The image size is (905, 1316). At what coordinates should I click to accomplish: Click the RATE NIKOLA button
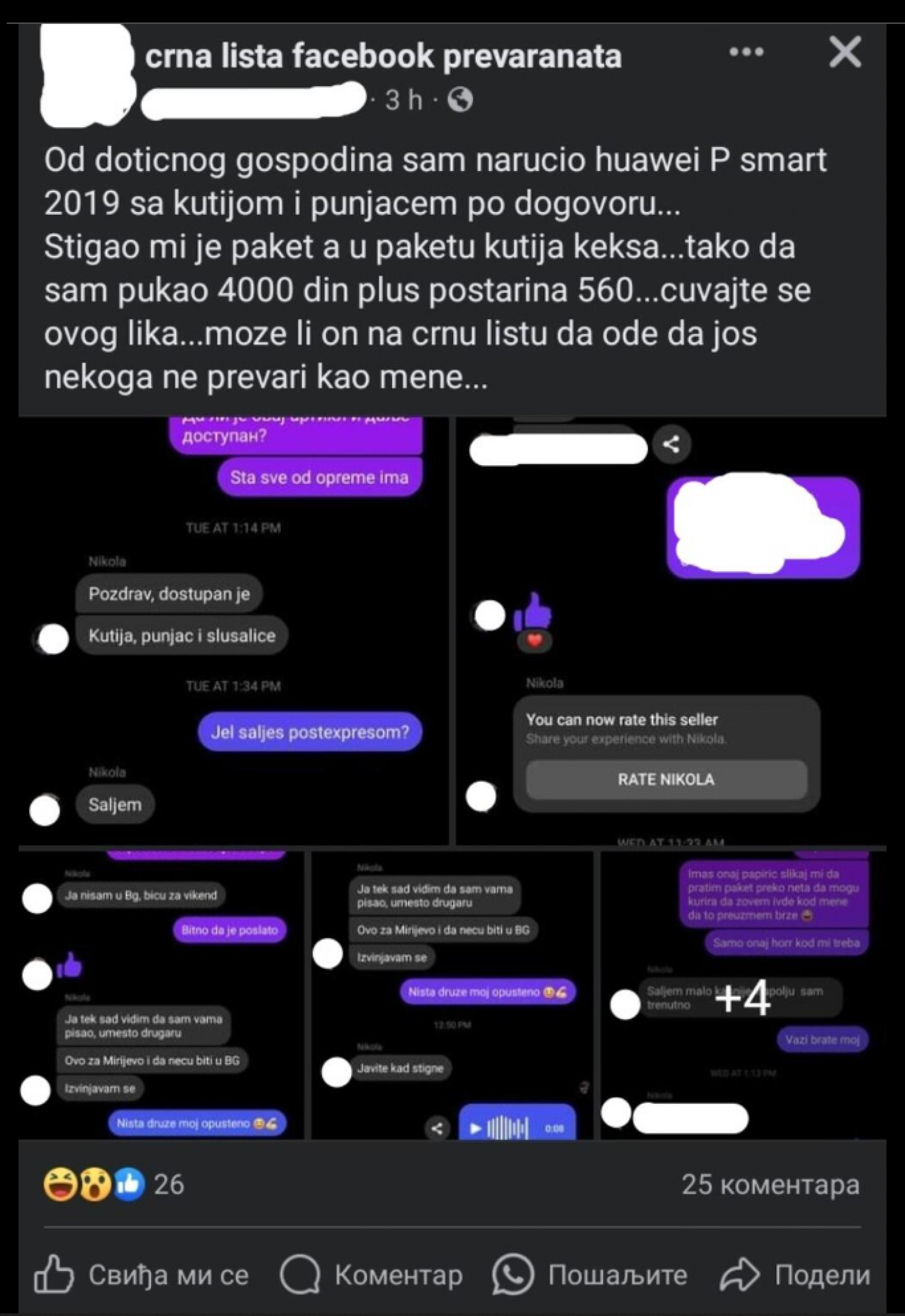(666, 780)
